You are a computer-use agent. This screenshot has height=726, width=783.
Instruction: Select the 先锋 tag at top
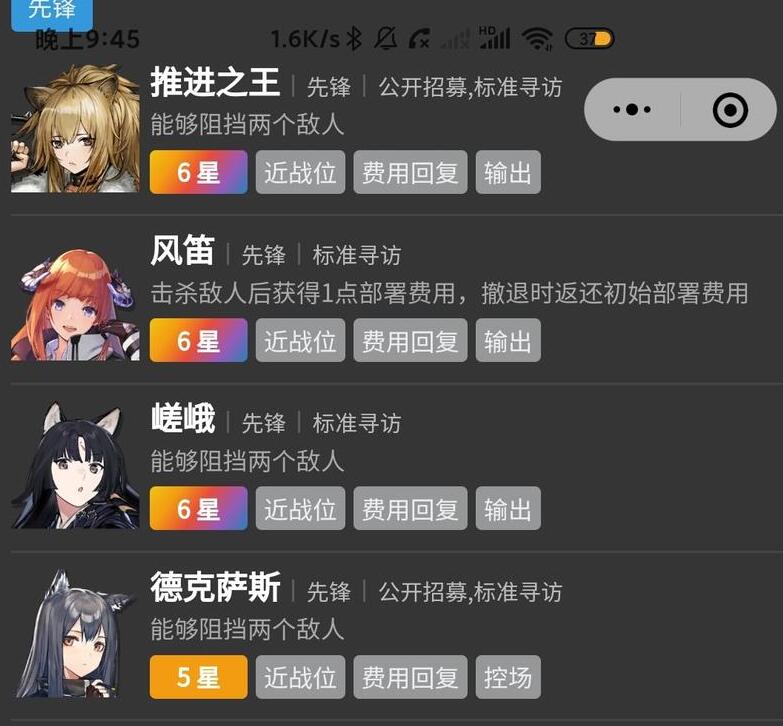51,12
